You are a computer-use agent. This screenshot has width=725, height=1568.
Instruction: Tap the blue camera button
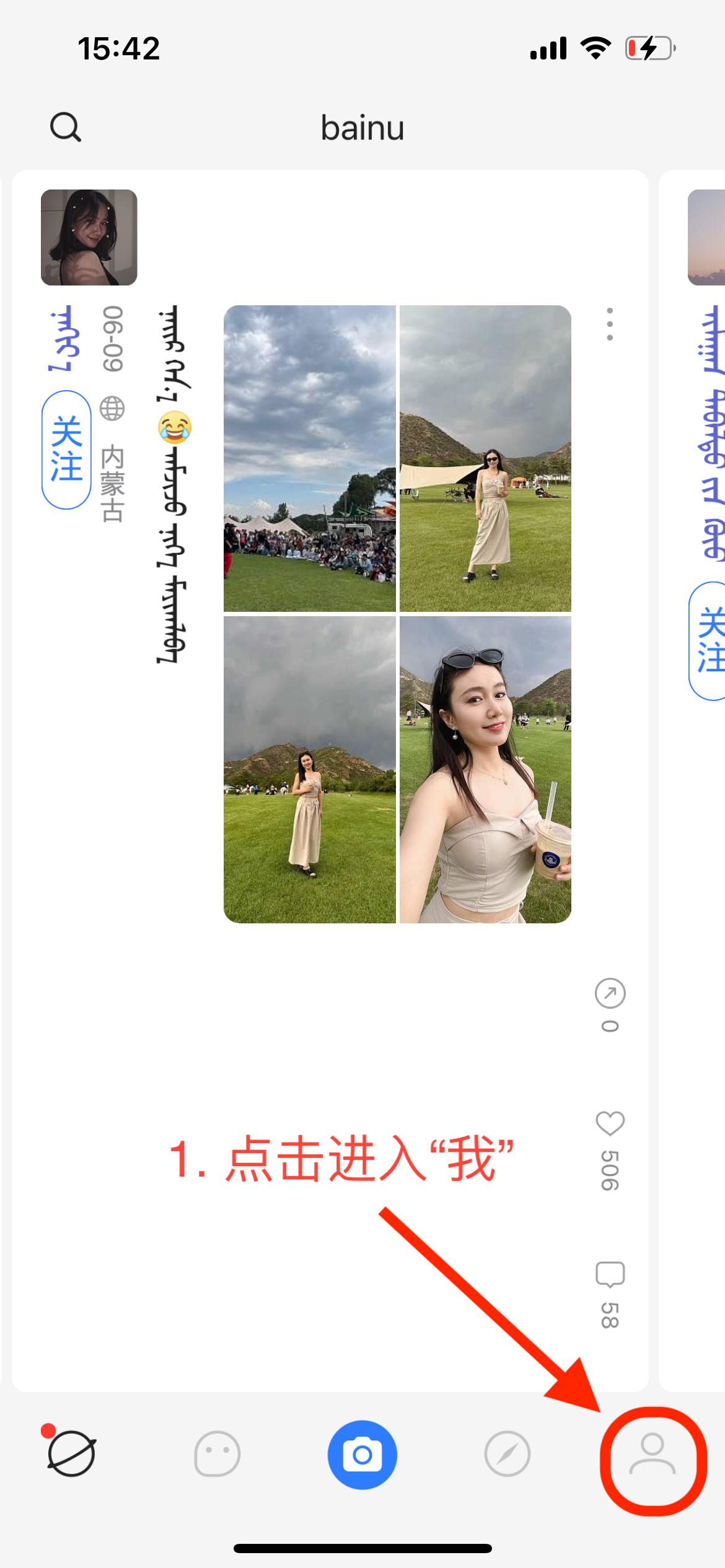click(362, 1454)
